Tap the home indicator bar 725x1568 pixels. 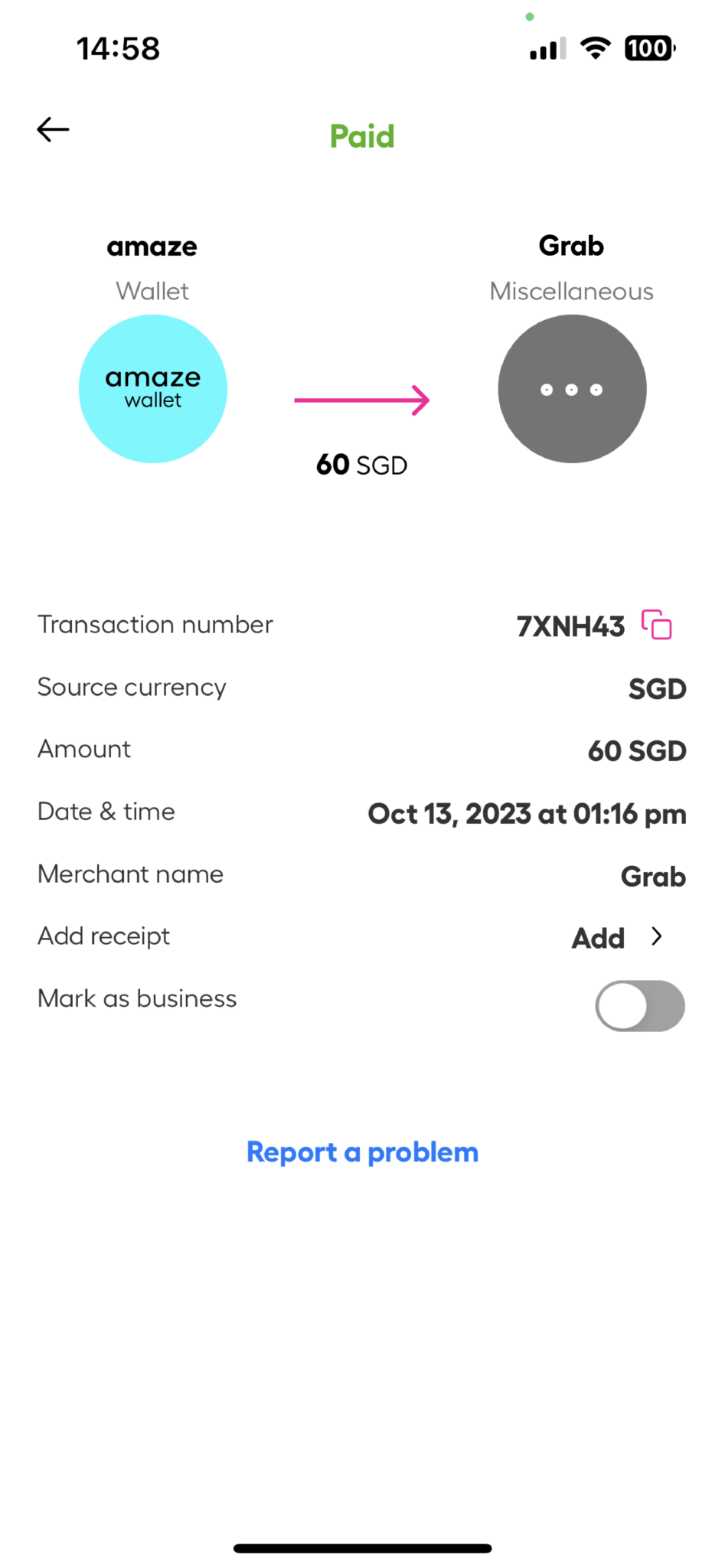pyautogui.click(x=362, y=1547)
